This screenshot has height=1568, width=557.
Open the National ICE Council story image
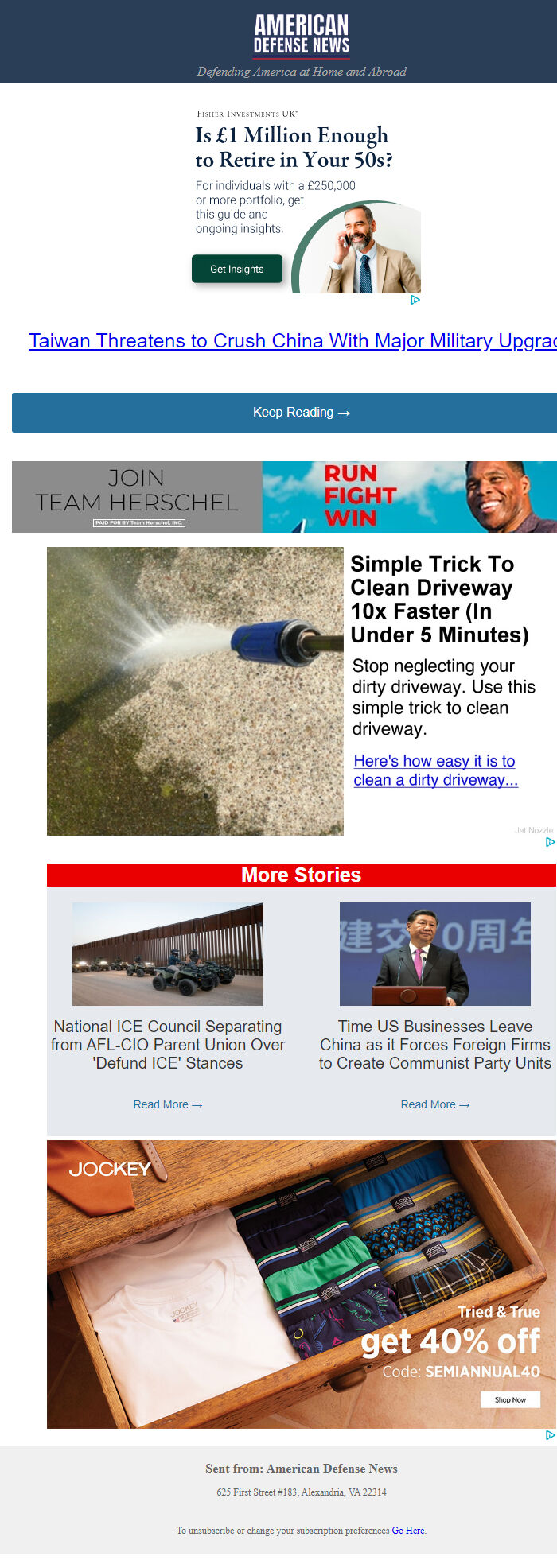pos(168,954)
